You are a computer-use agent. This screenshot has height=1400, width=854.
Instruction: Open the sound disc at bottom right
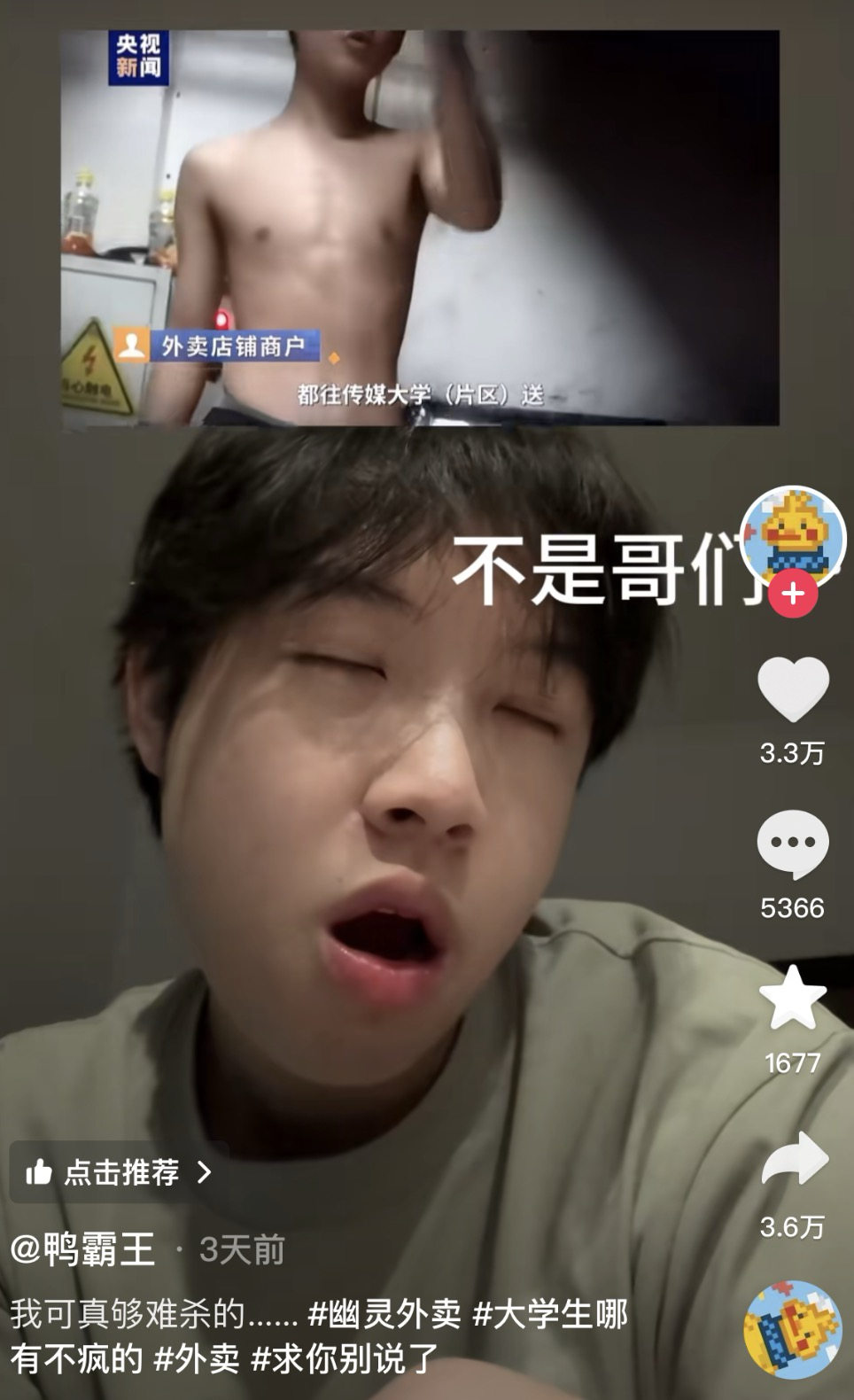[x=792, y=1329]
